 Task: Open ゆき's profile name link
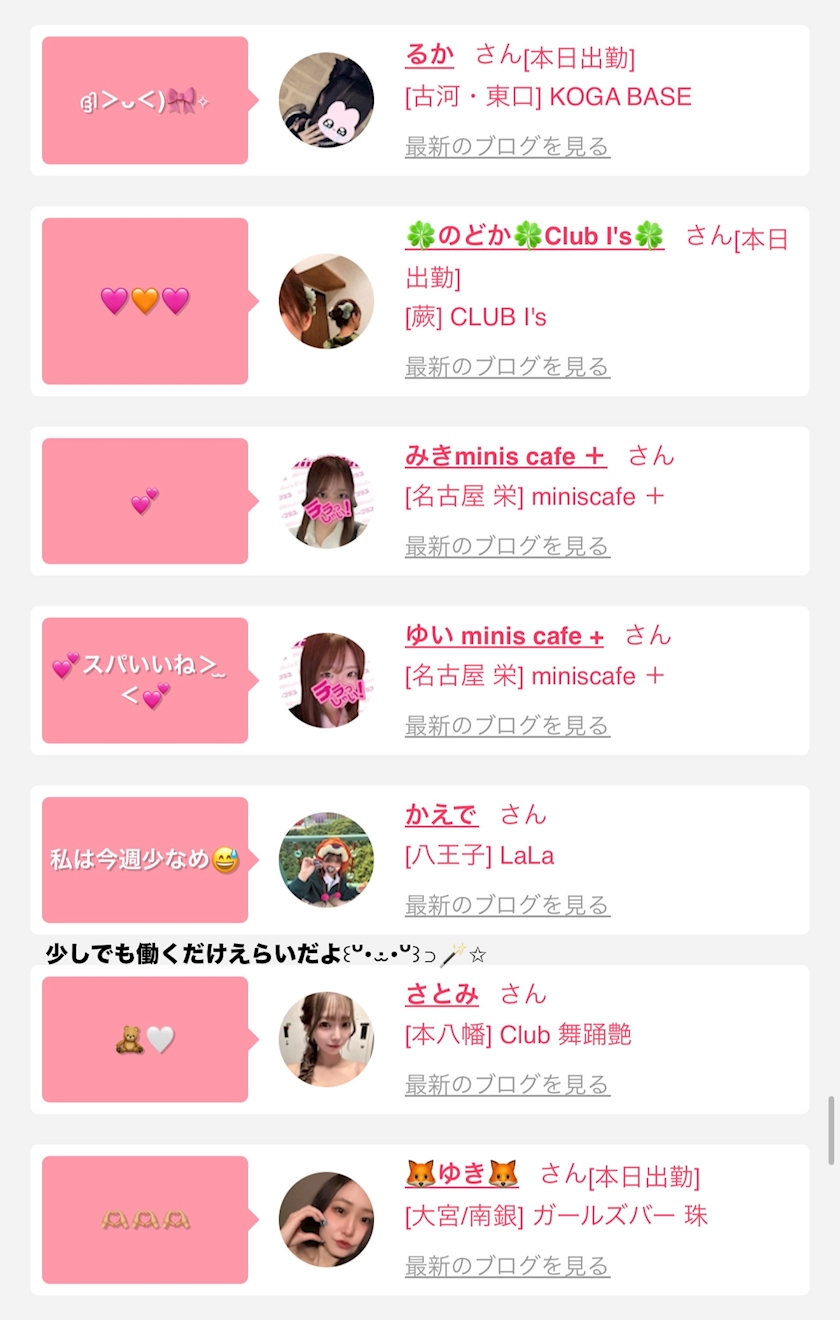(462, 1174)
